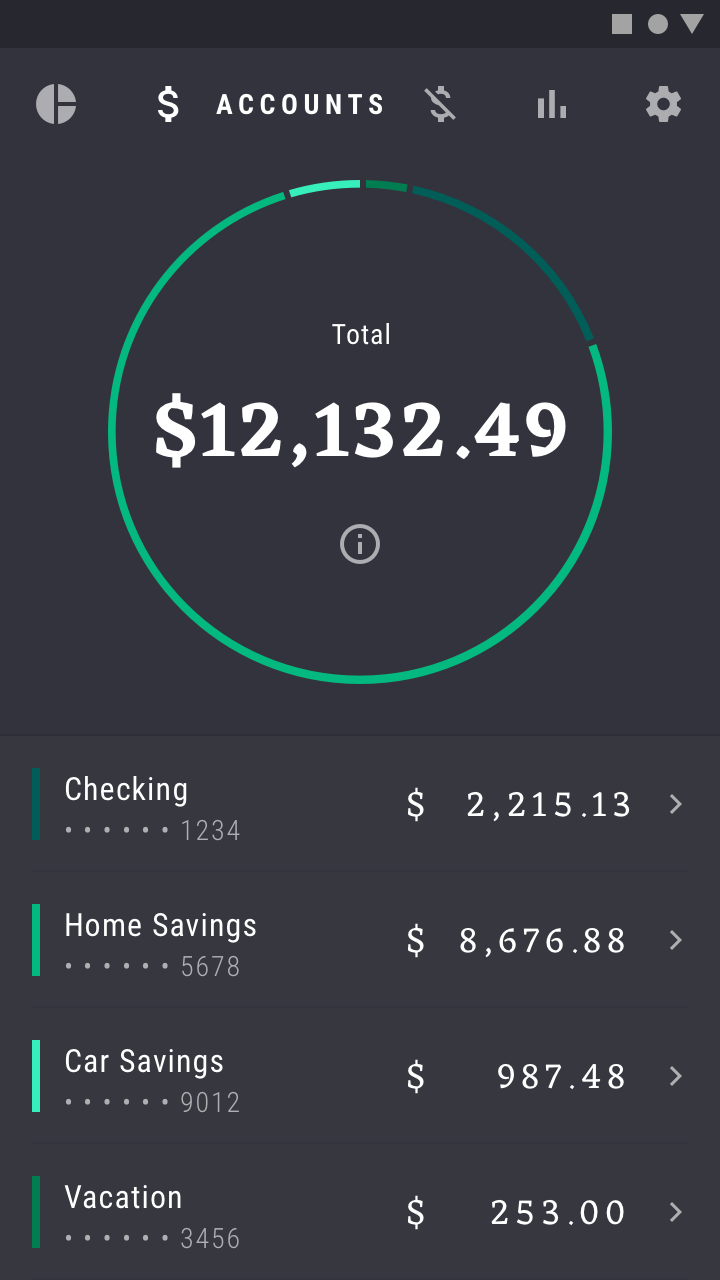Select the Accounts tab
This screenshot has height=1280, width=720.
[270, 104]
